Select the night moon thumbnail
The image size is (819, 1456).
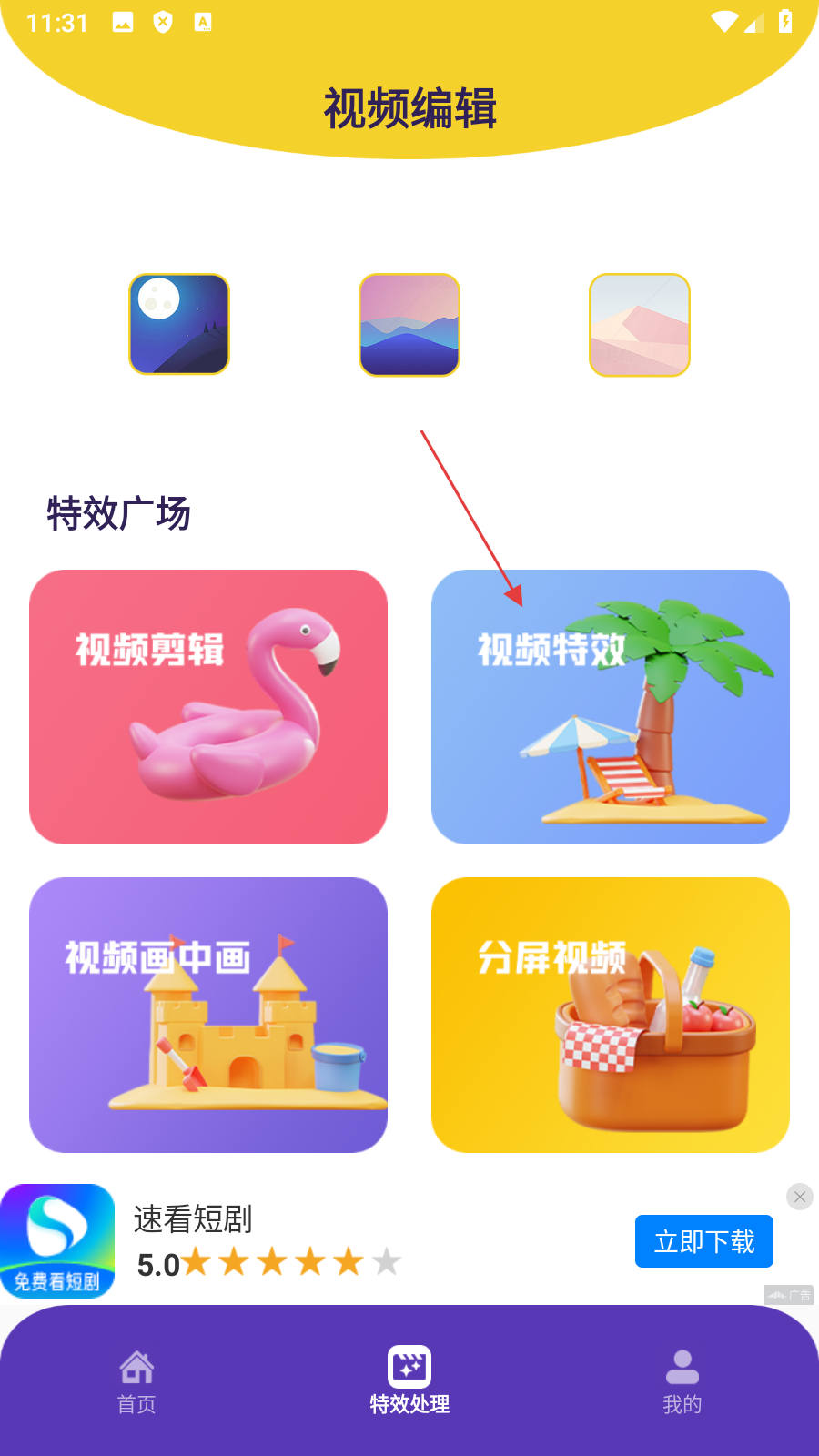coord(179,324)
